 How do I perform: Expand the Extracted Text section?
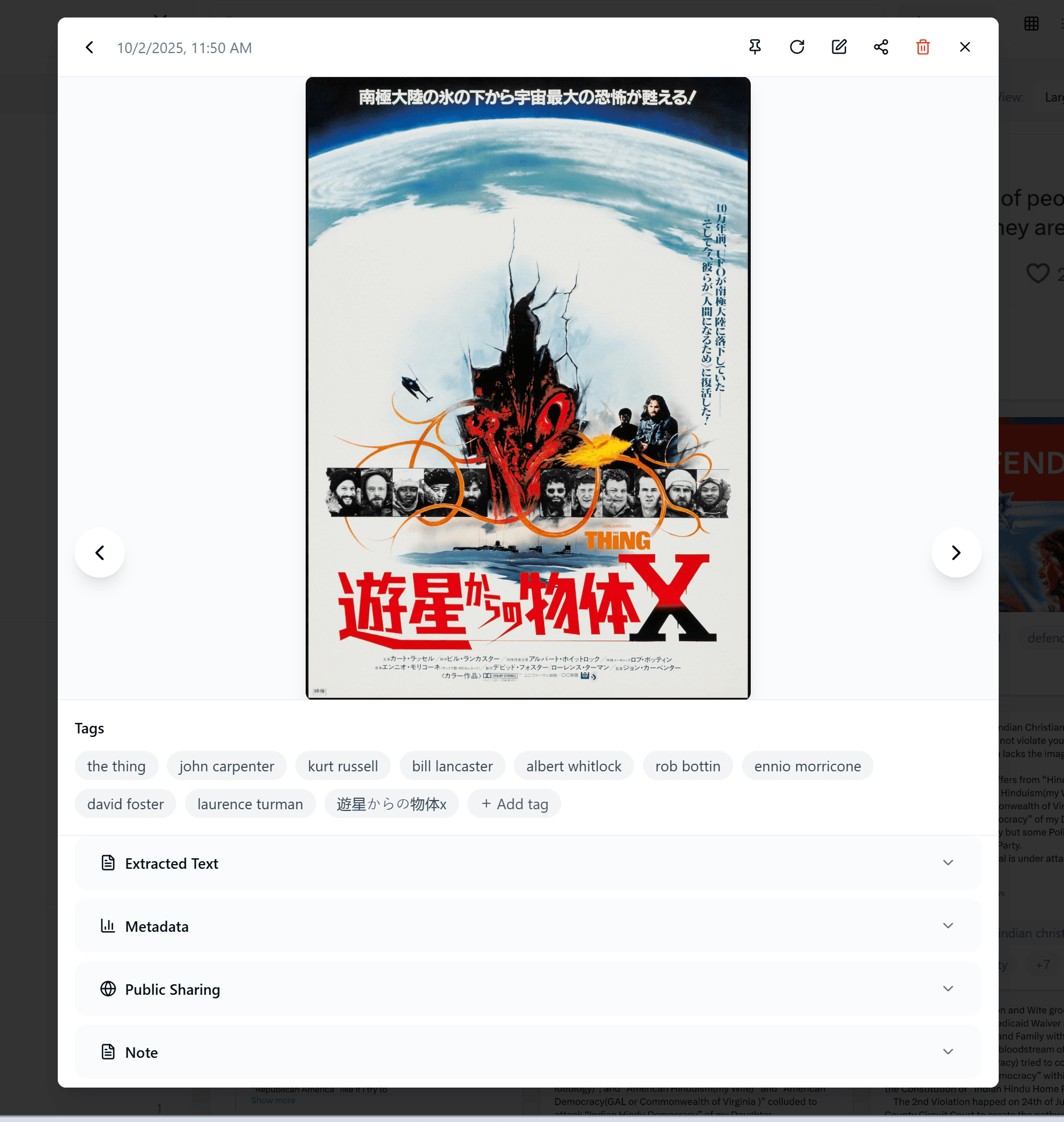tap(527, 863)
